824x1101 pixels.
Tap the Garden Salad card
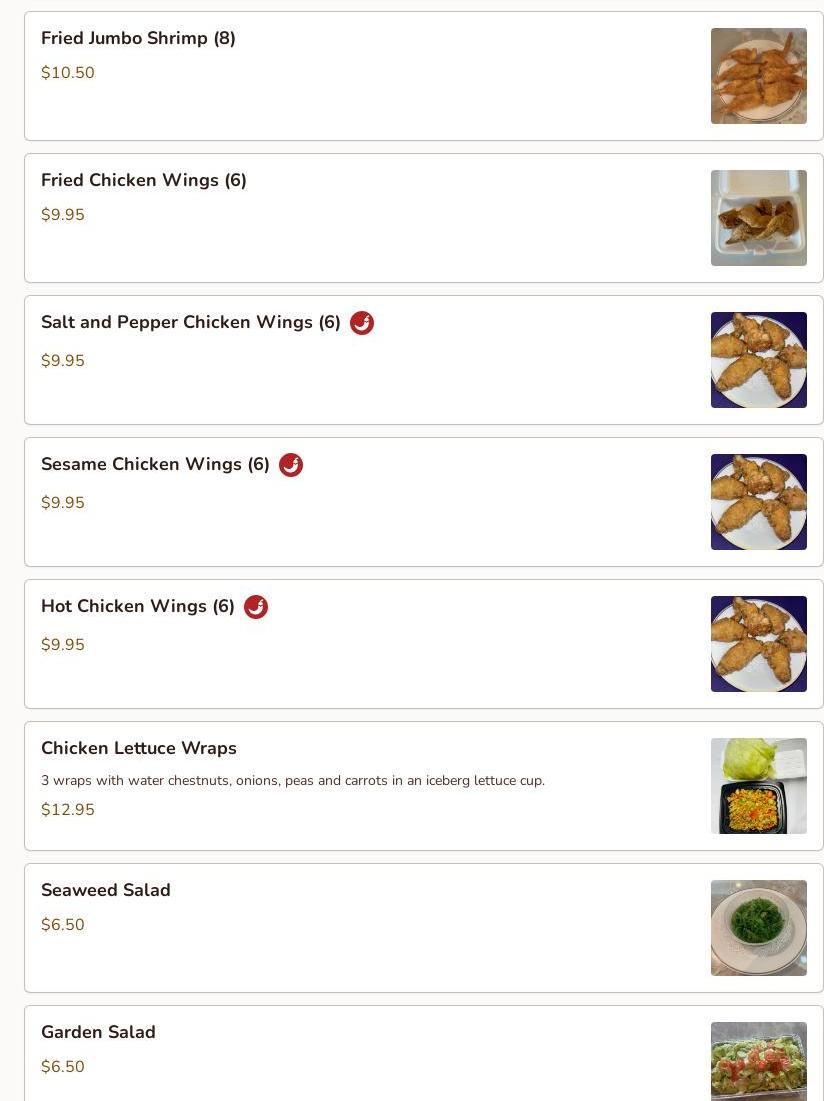tap(98, 1033)
